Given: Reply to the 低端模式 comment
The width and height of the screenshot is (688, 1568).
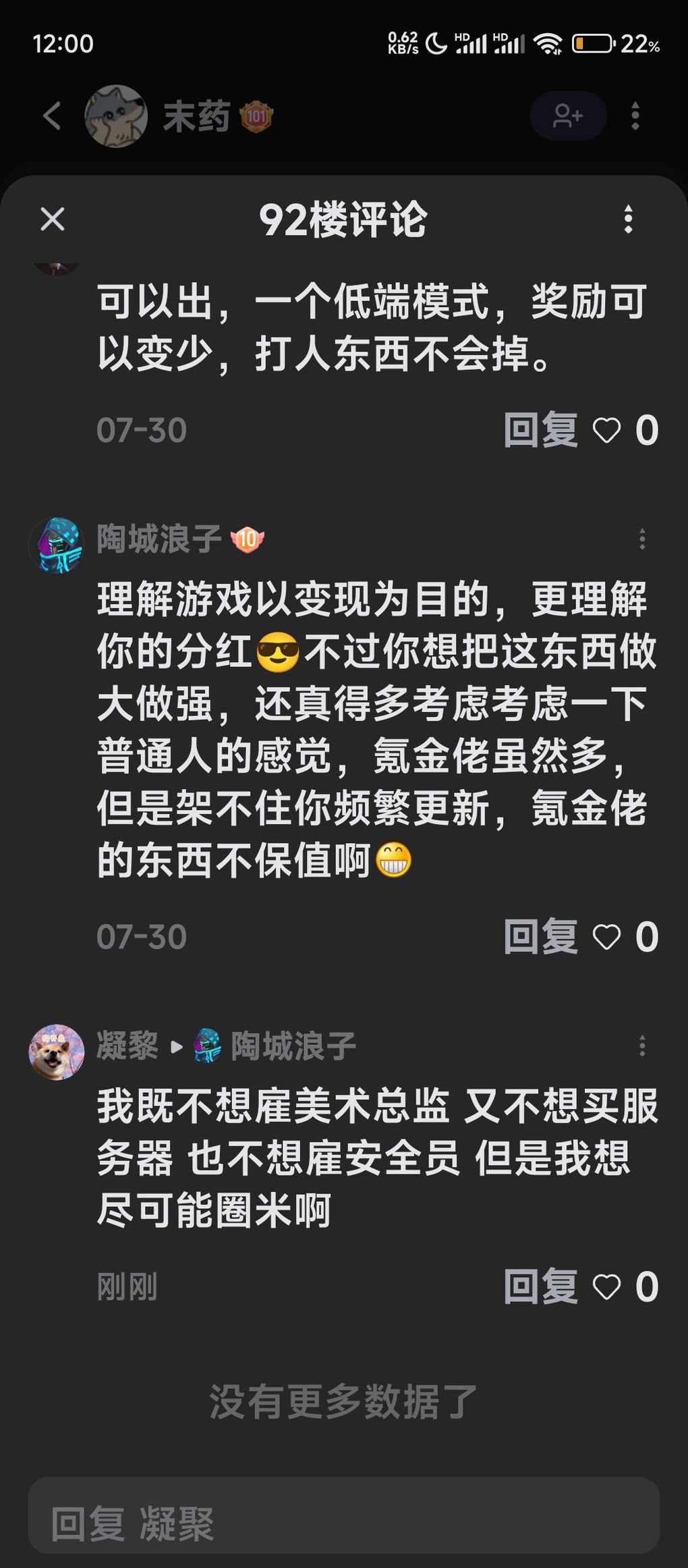Looking at the screenshot, I should (540, 430).
